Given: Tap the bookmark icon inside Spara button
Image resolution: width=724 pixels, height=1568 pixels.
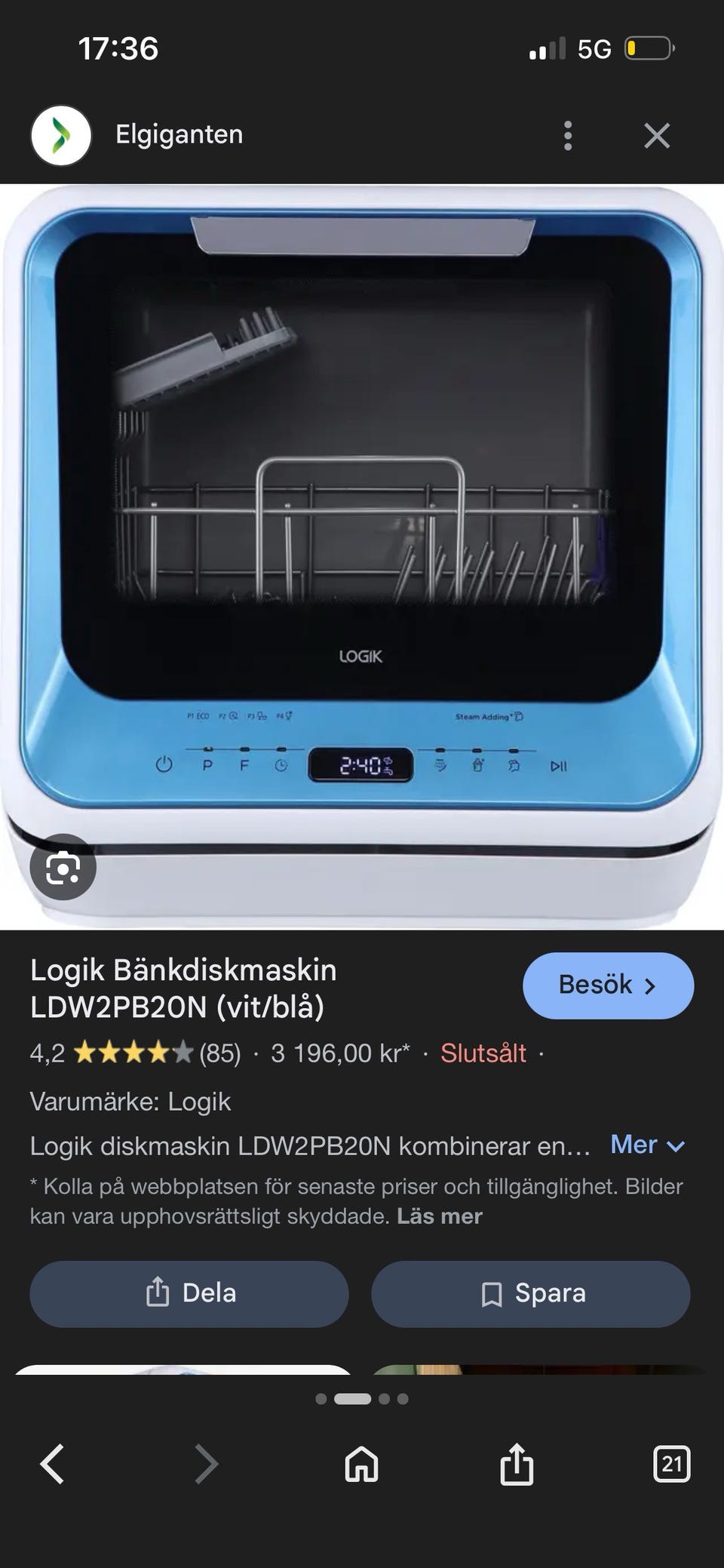Looking at the screenshot, I should (x=492, y=1293).
